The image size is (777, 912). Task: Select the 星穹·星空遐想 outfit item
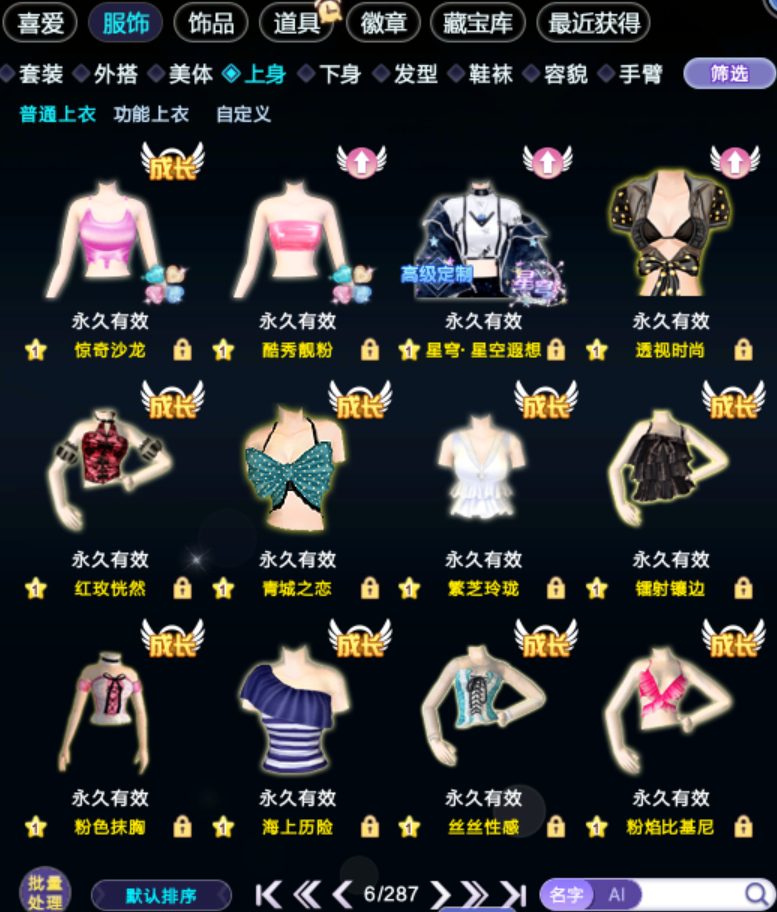(x=483, y=250)
